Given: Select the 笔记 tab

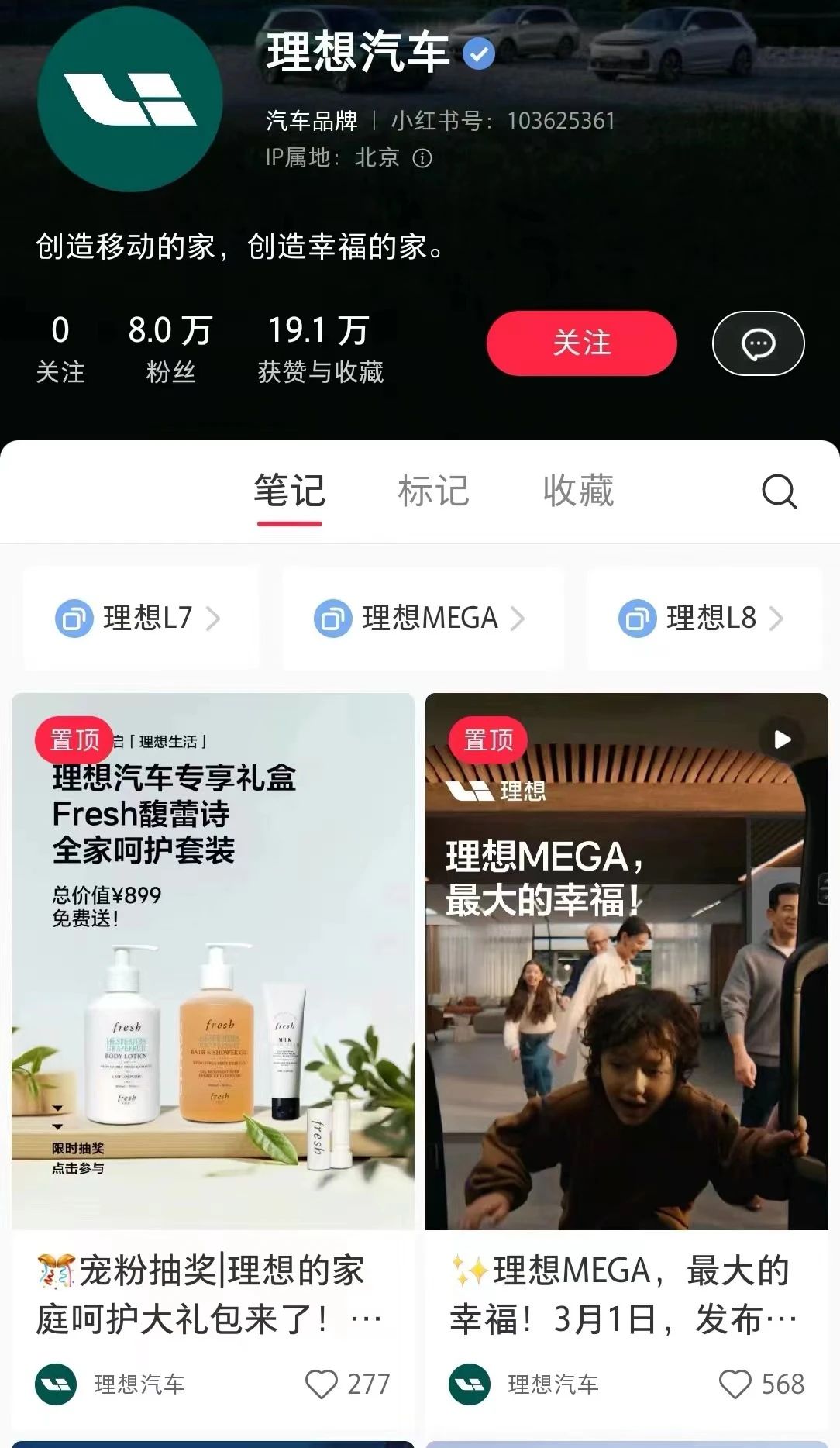Looking at the screenshot, I should 289,491.
